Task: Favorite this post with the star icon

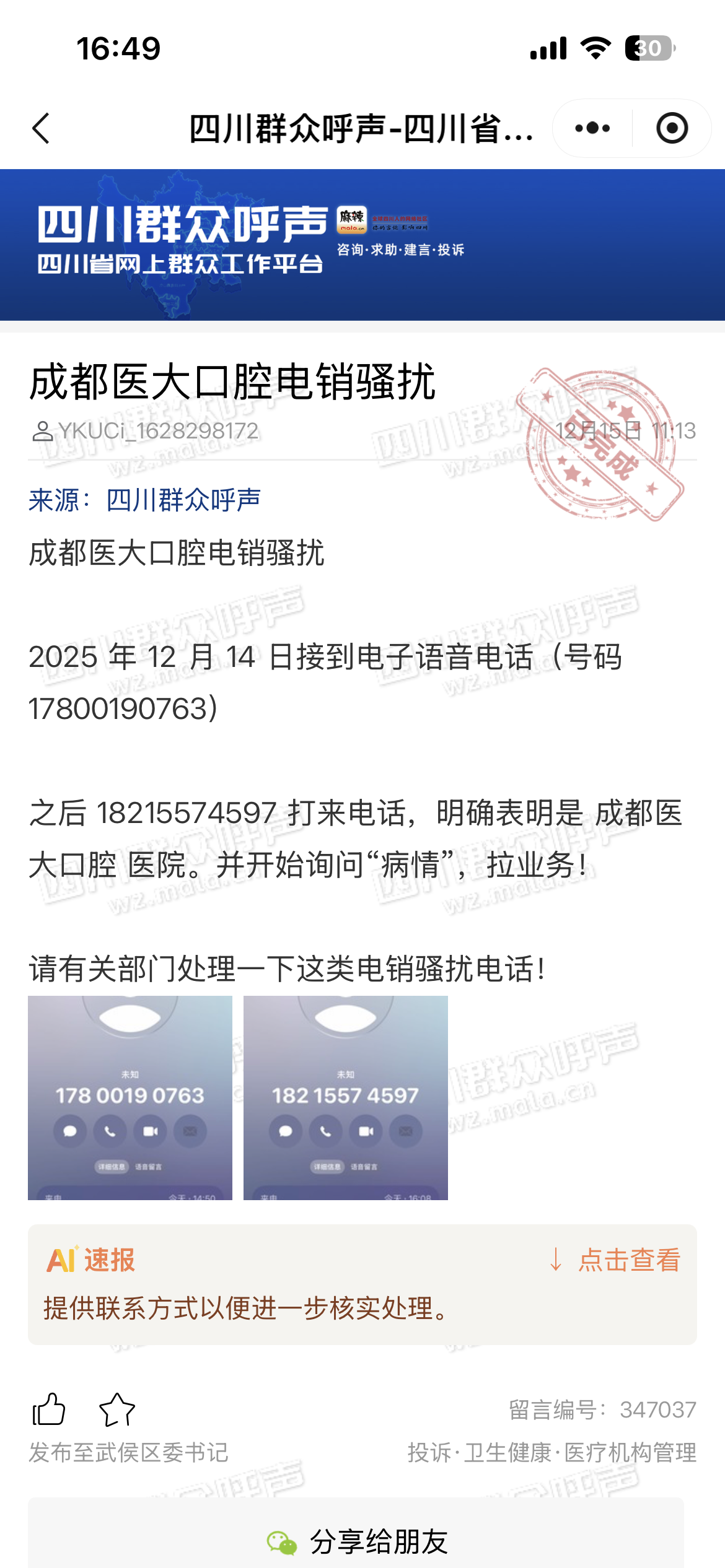Action: (x=117, y=1409)
